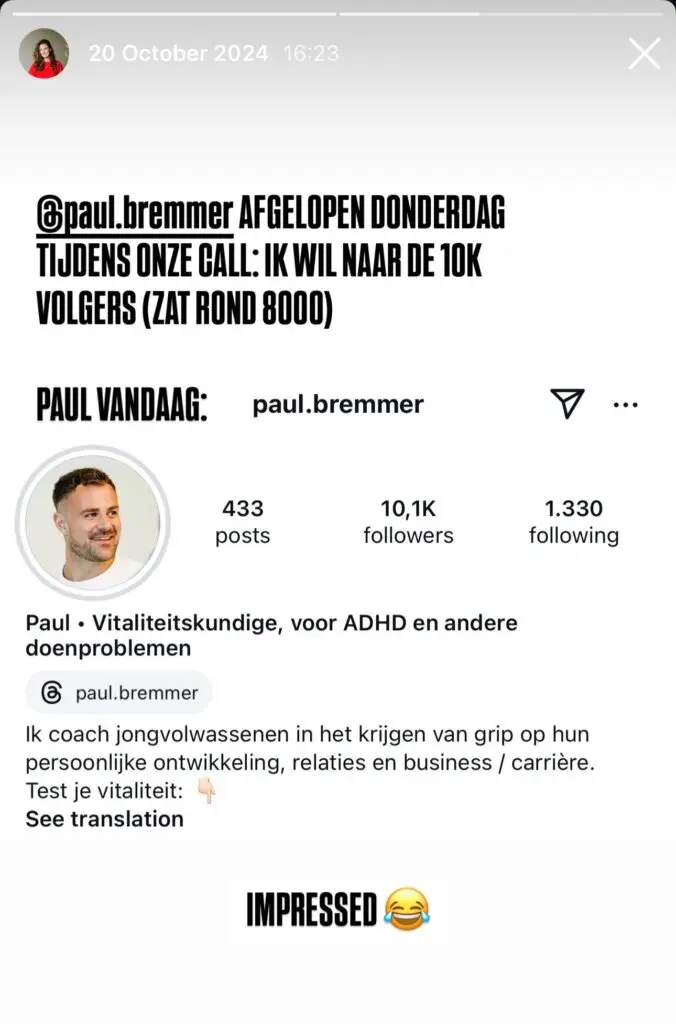Open the @paul.bremmer mention
Screen dimensions: 676x1024
[135, 214]
